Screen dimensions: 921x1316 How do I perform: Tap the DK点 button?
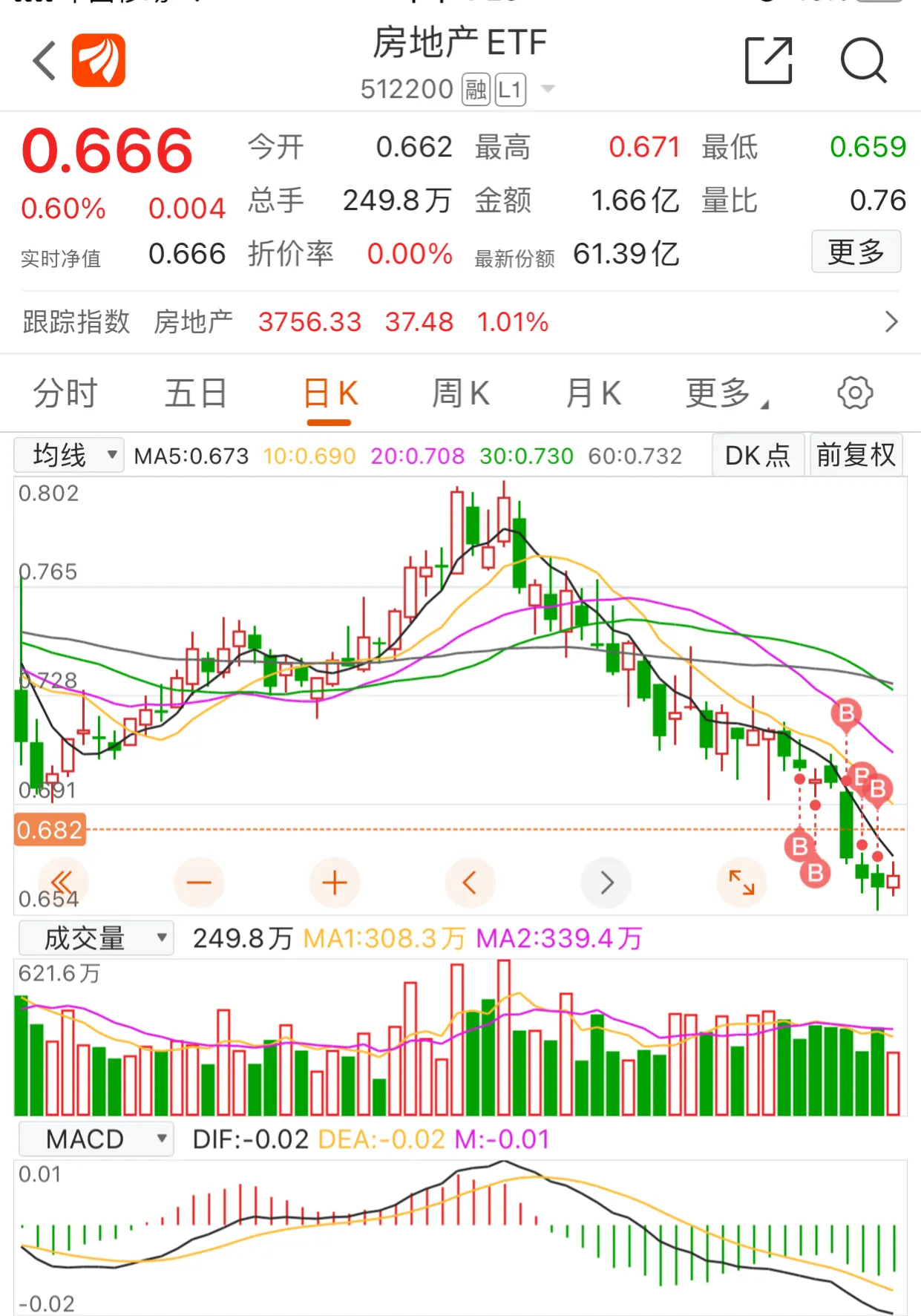pos(757,455)
